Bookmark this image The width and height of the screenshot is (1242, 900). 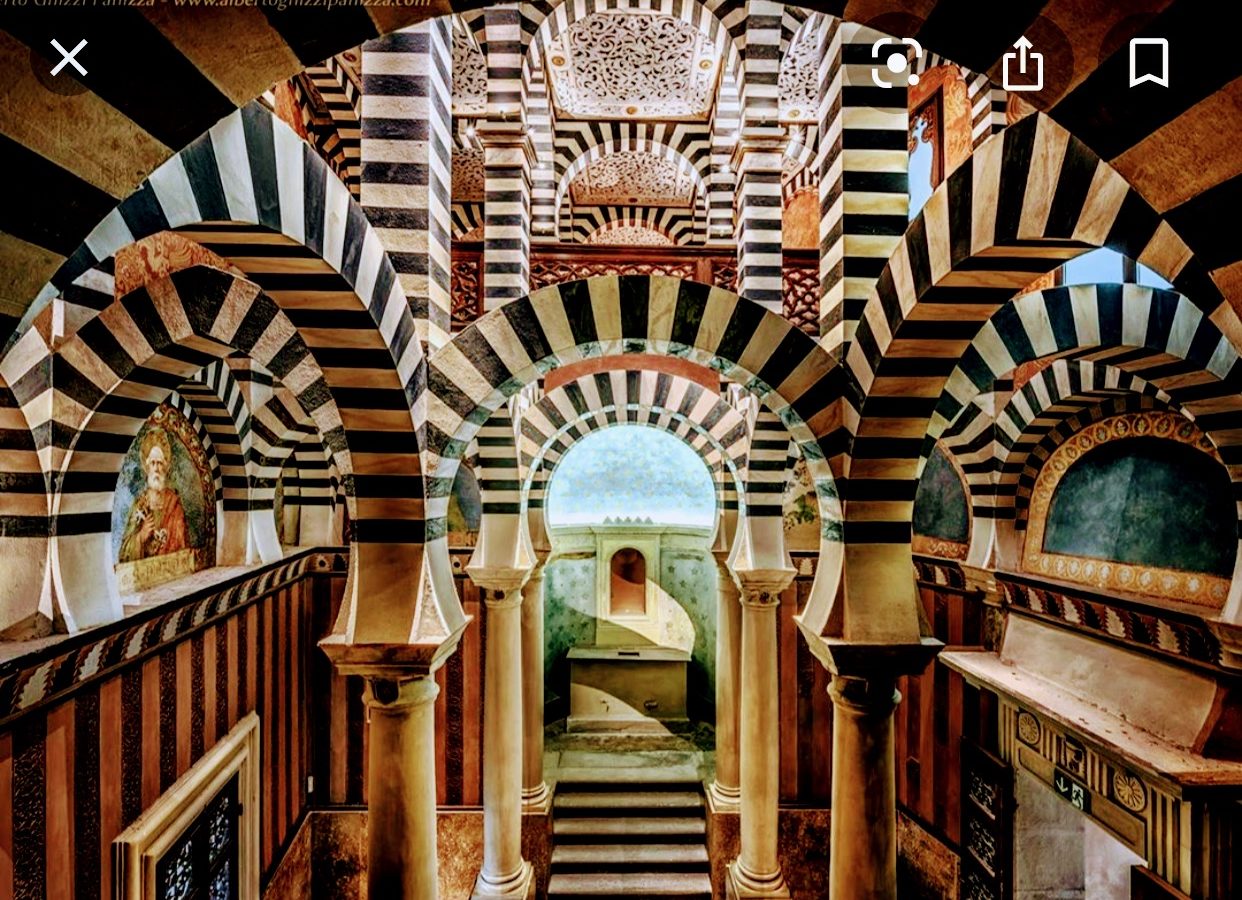[1149, 63]
